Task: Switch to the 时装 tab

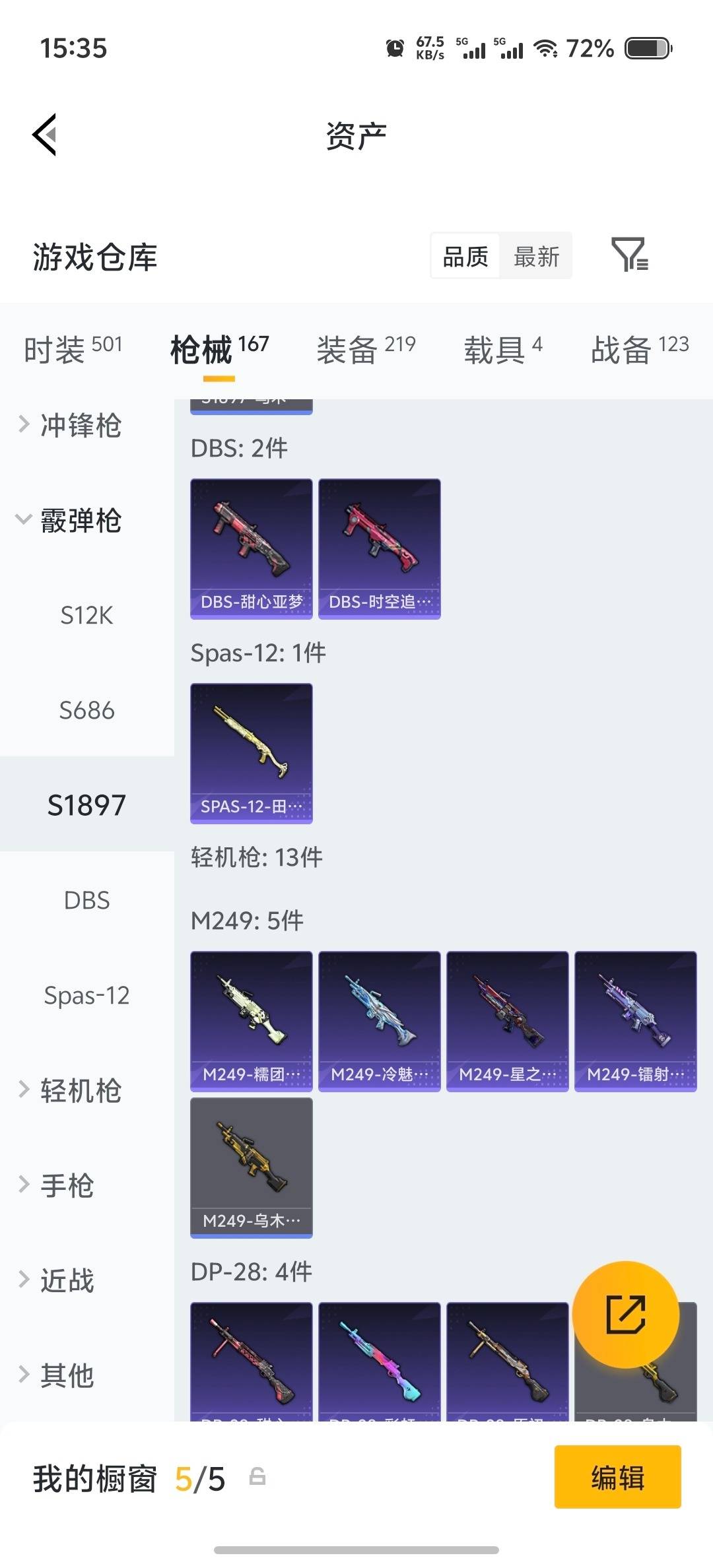Action: click(73, 348)
